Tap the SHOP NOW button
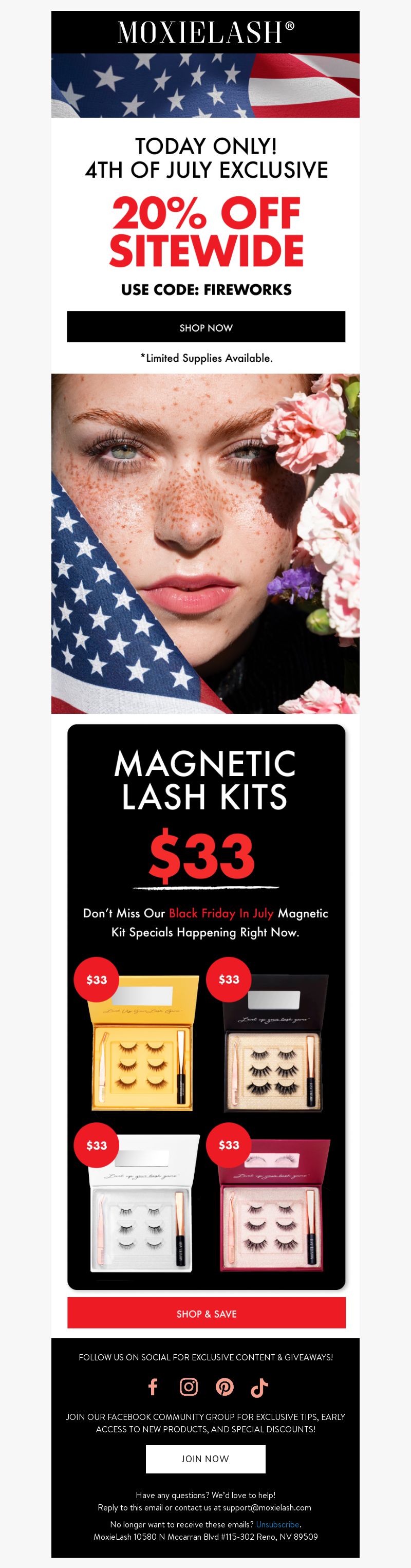 [206, 327]
